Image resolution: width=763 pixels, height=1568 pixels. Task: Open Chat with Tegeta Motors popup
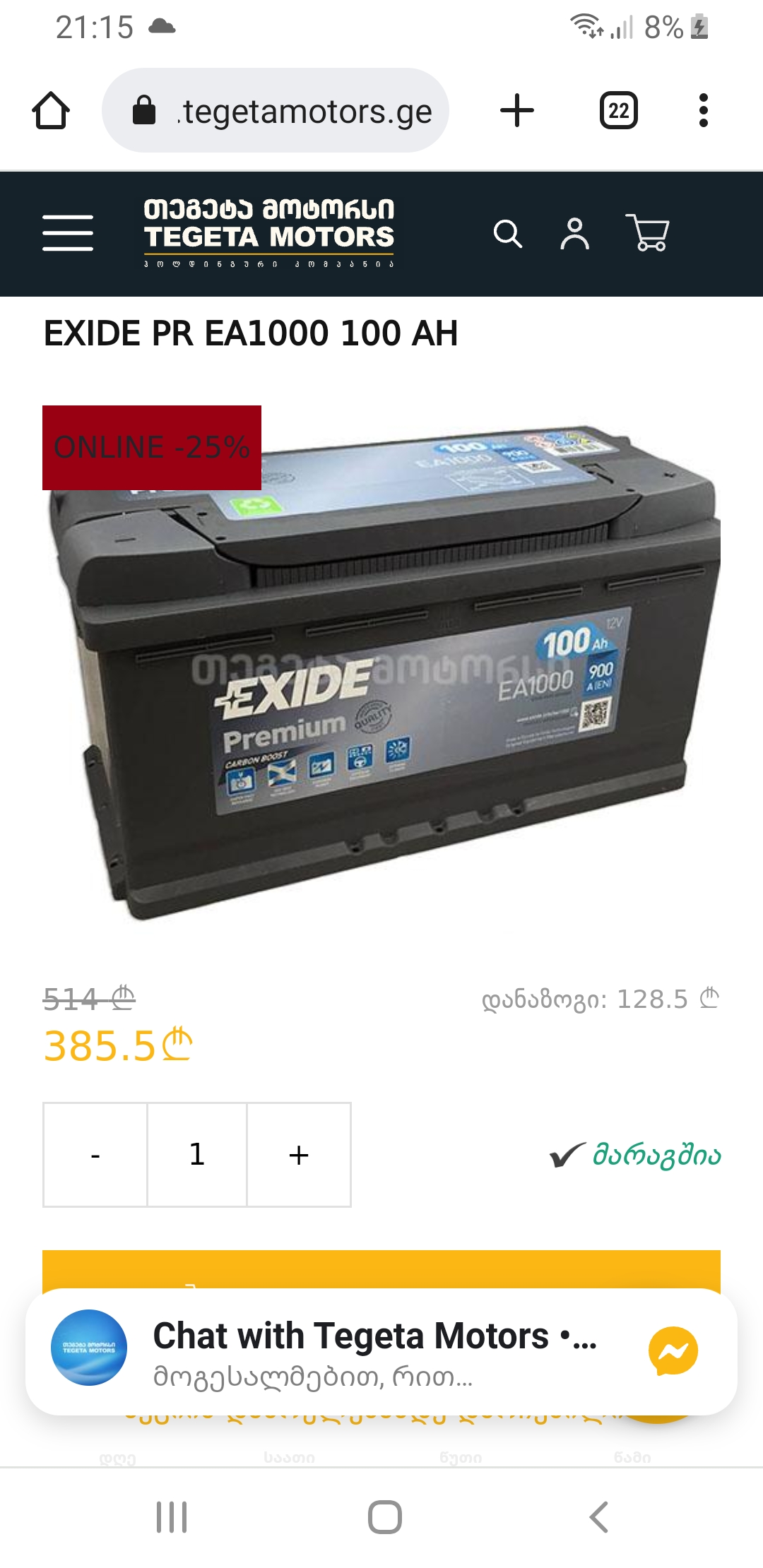click(x=374, y=1350)
